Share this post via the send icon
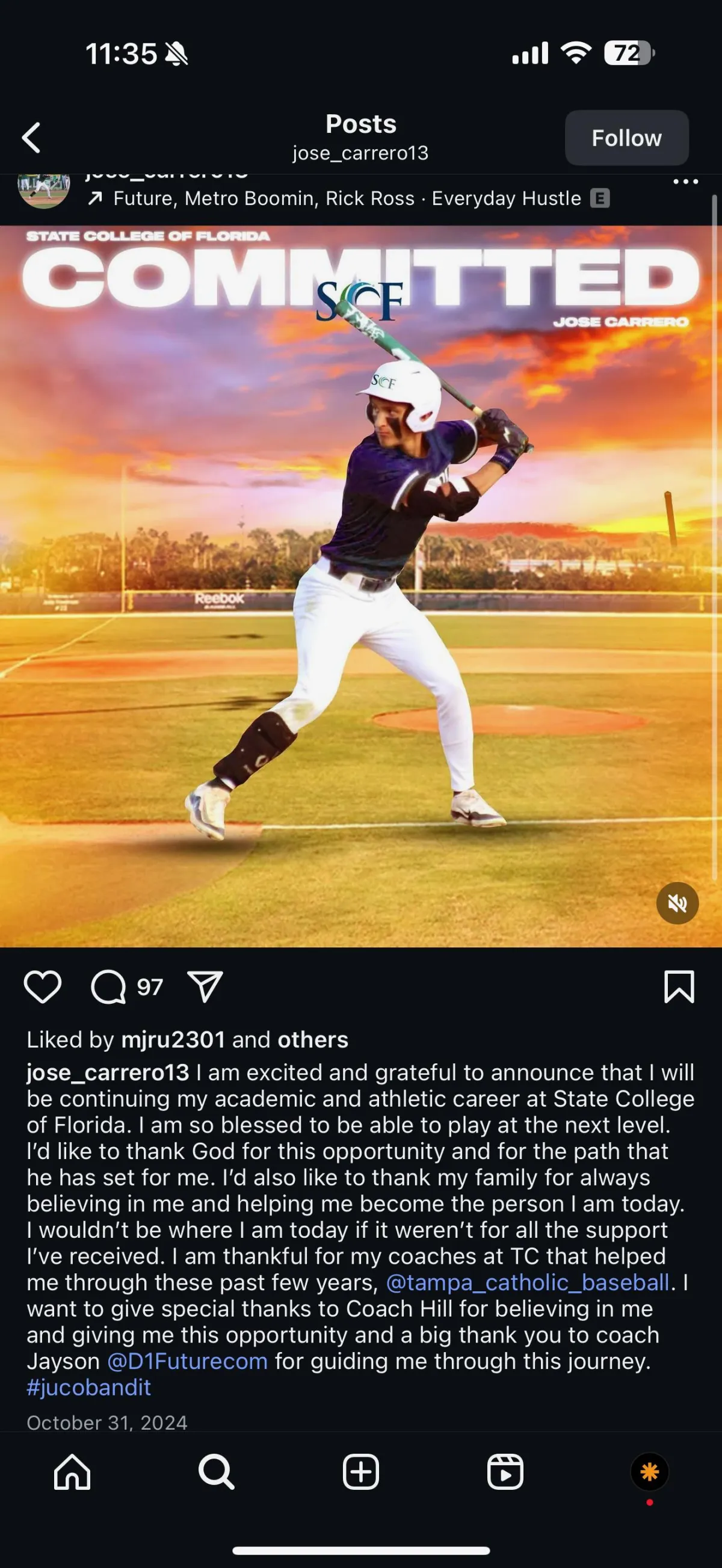This screenshot has height=1568, width=722. [x=205, y=987]
